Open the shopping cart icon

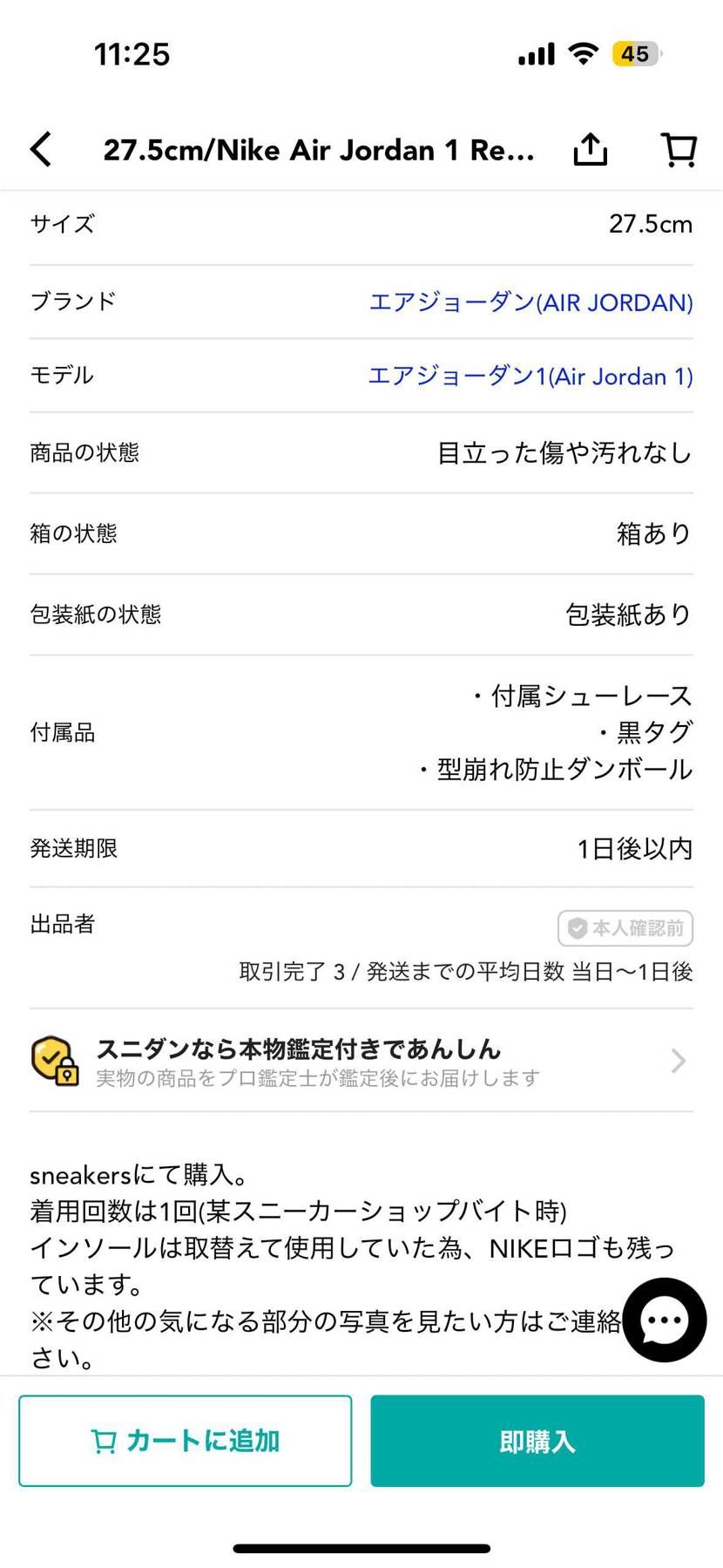click(679, 148)
